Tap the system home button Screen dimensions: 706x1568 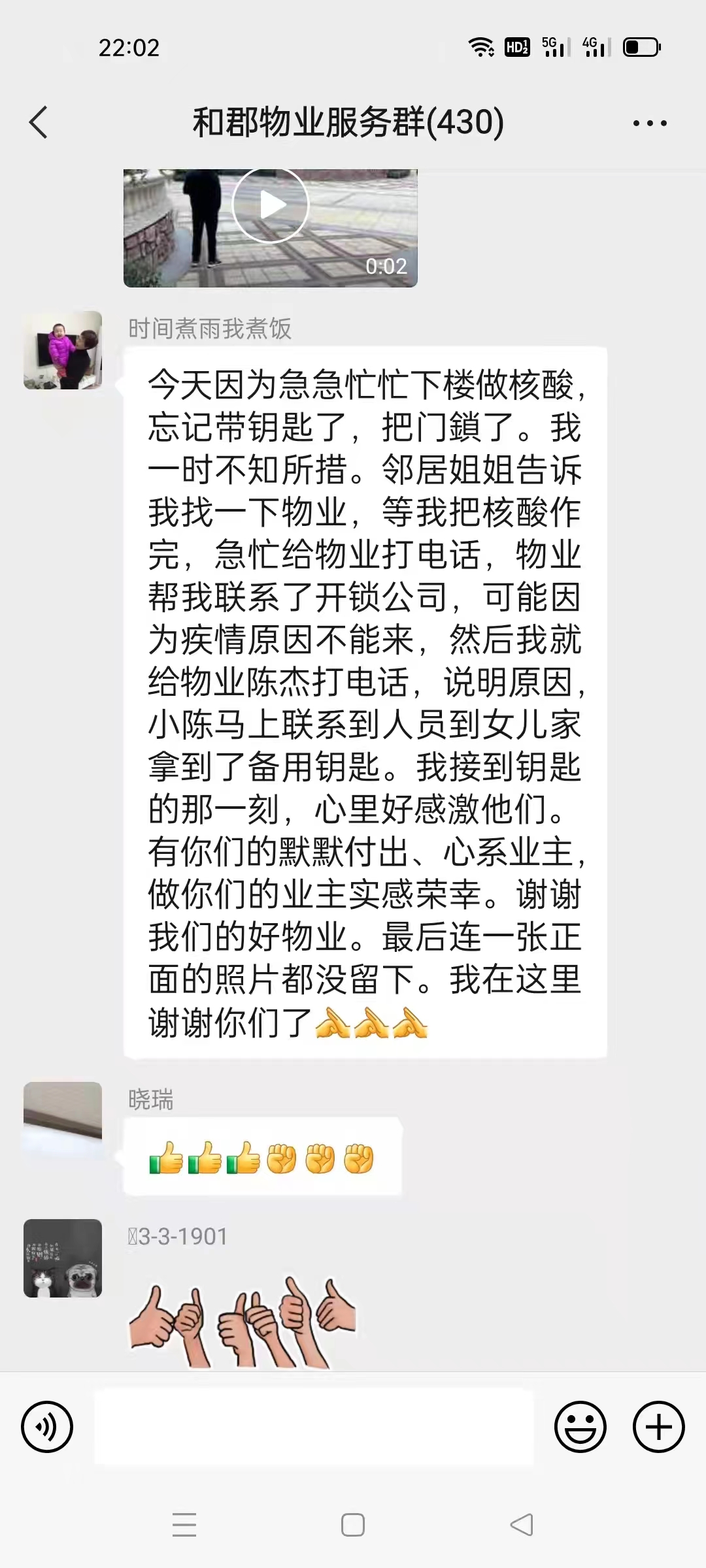(353, 1526)
